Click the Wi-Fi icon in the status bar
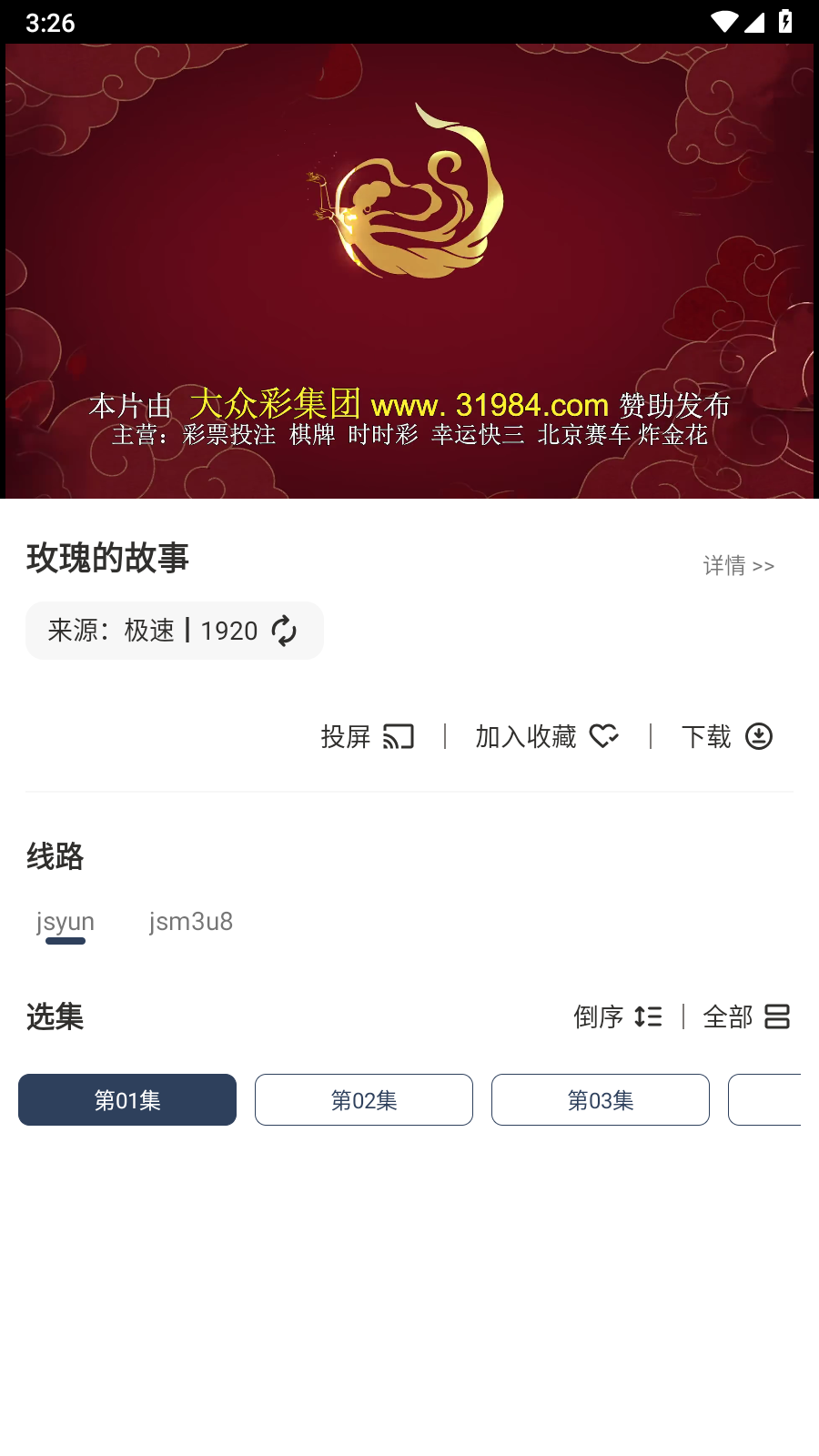 point(723,22)
